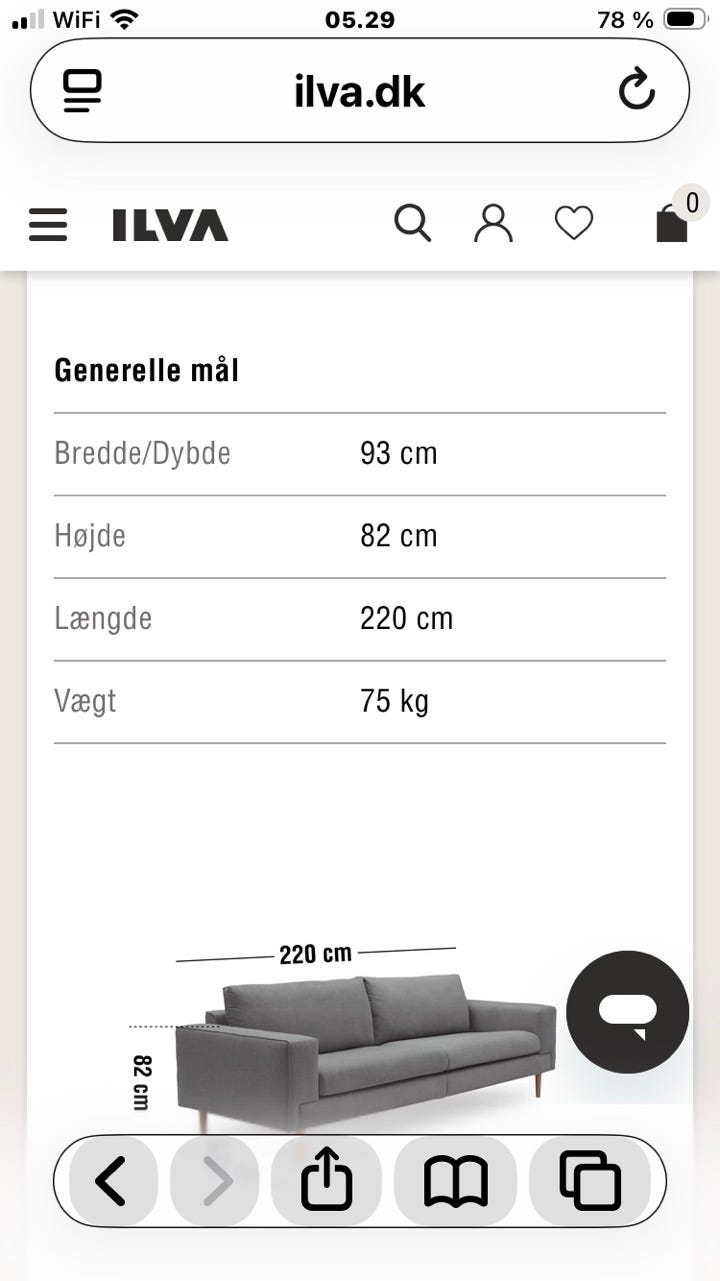720x1281 pixels.
Task: Select the Vægt 75 kg row
Action: point(360,701)
